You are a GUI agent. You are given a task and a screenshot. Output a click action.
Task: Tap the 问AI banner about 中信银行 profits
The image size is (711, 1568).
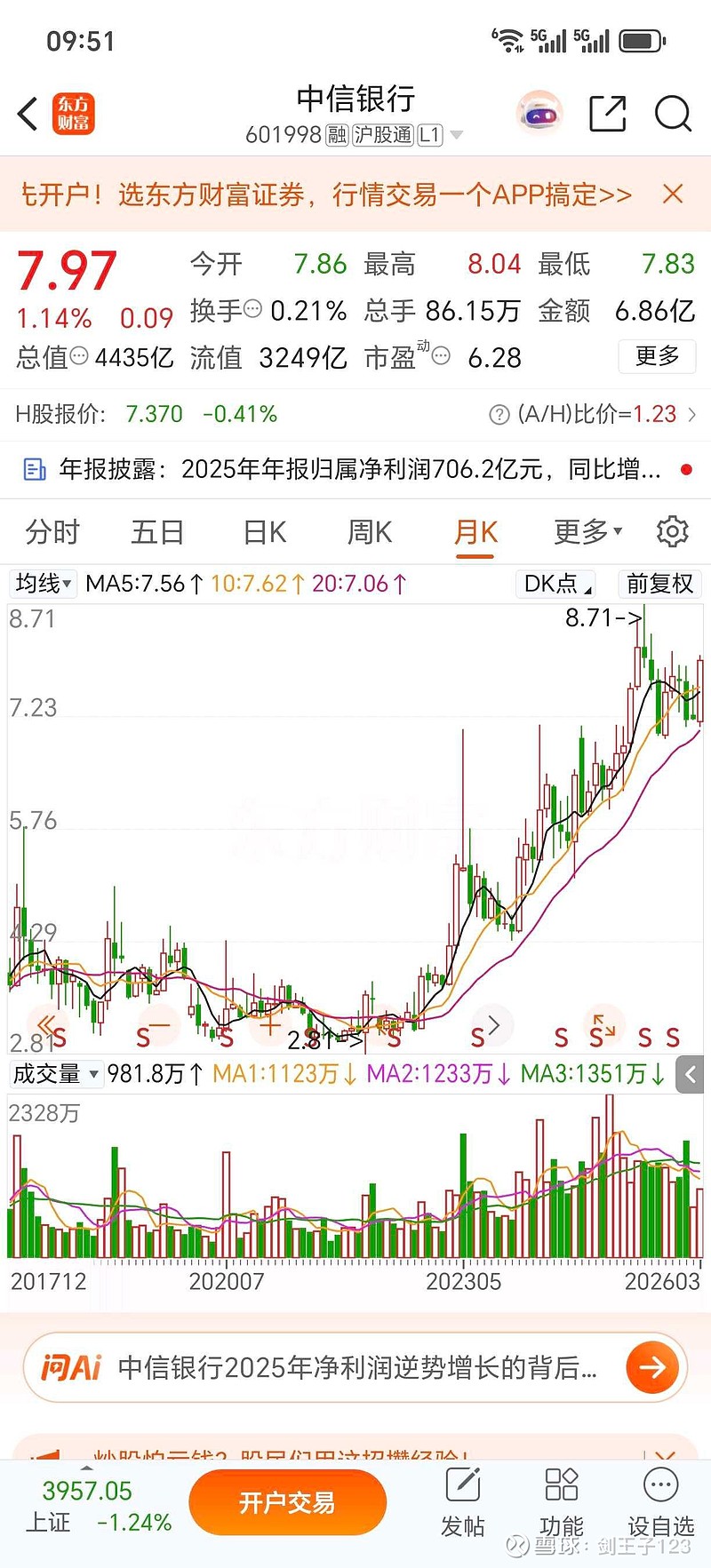(355, 1368)
